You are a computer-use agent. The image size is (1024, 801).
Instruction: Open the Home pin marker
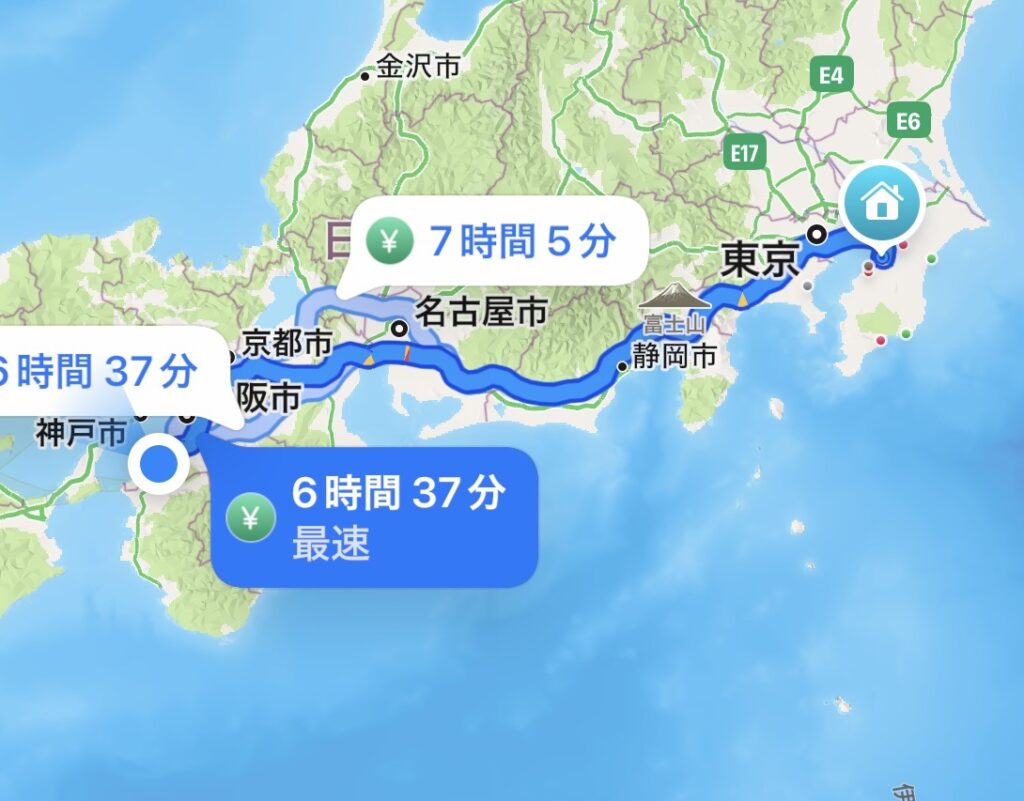[880, 202]
